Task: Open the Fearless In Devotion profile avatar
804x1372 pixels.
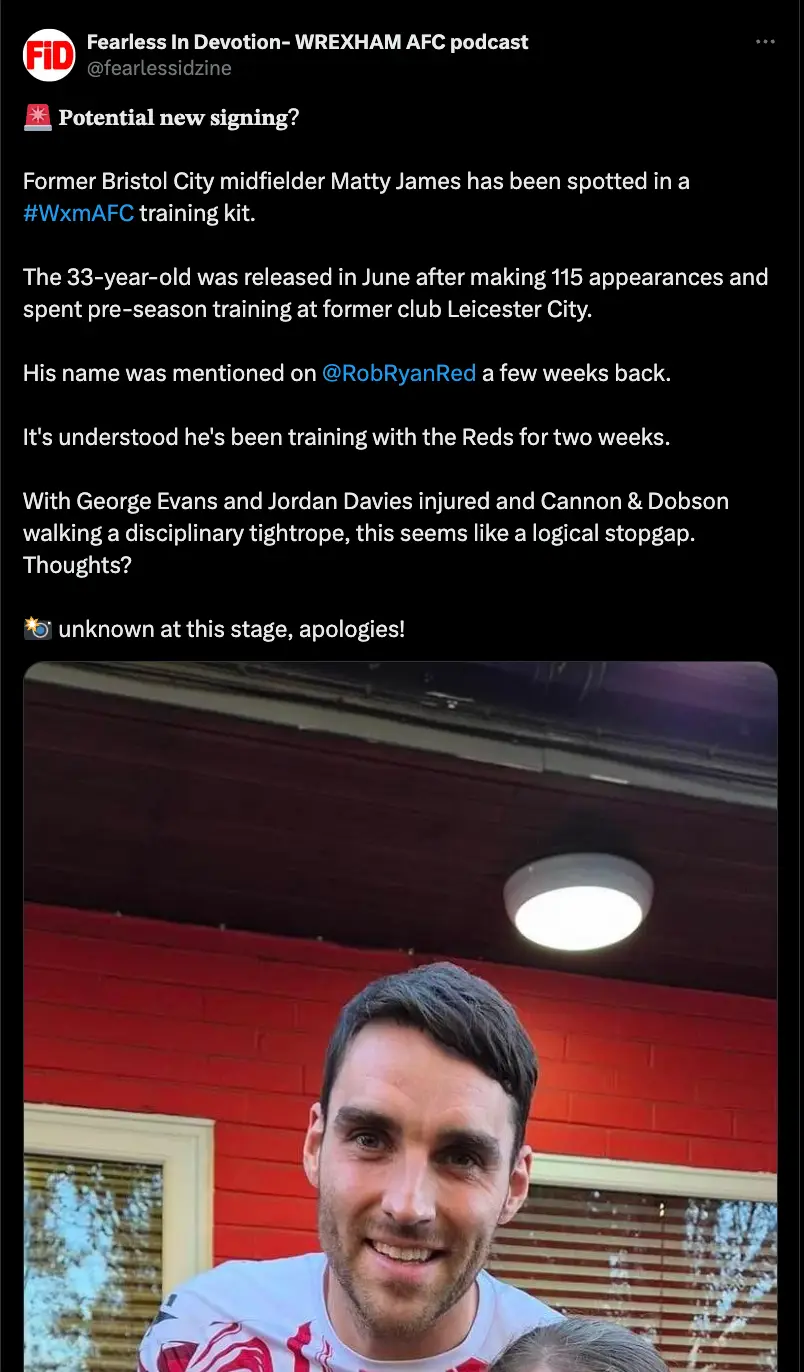Action: (x=49, y=55)
